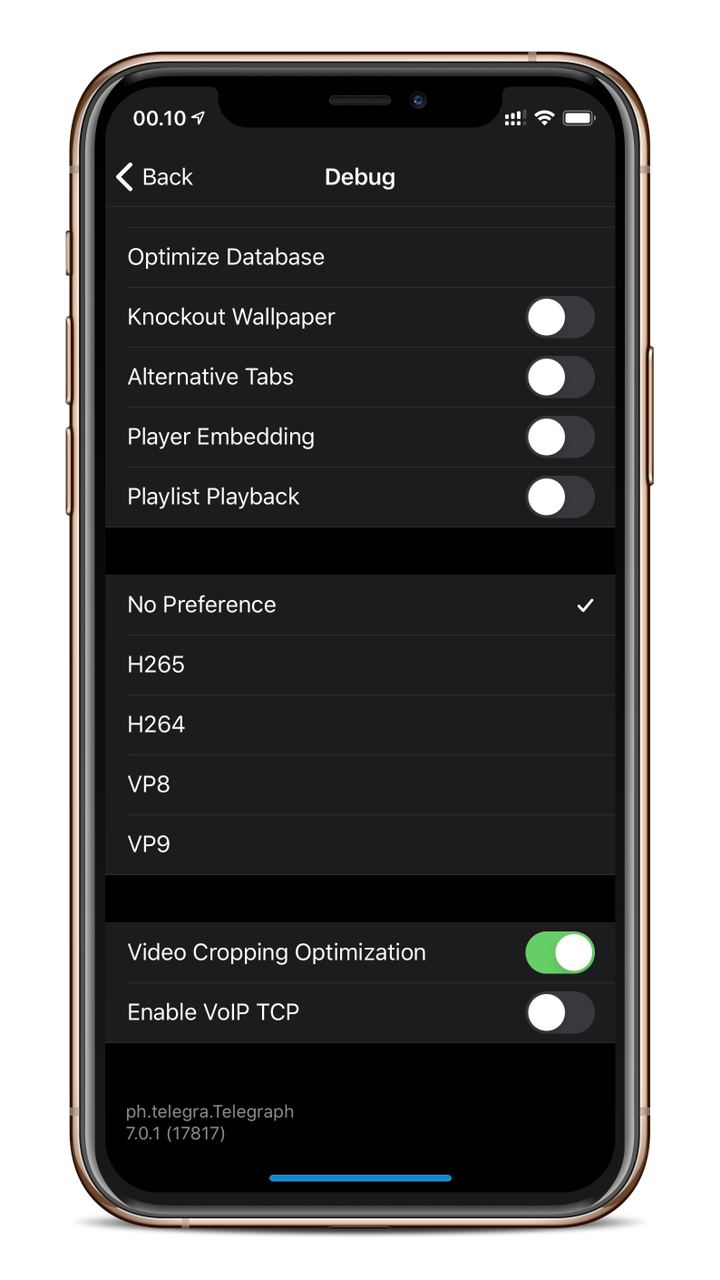The height and width of the screenshot is (1280, 720).
Task: Toggle Playlist Playback on
Action: (559, 497)
